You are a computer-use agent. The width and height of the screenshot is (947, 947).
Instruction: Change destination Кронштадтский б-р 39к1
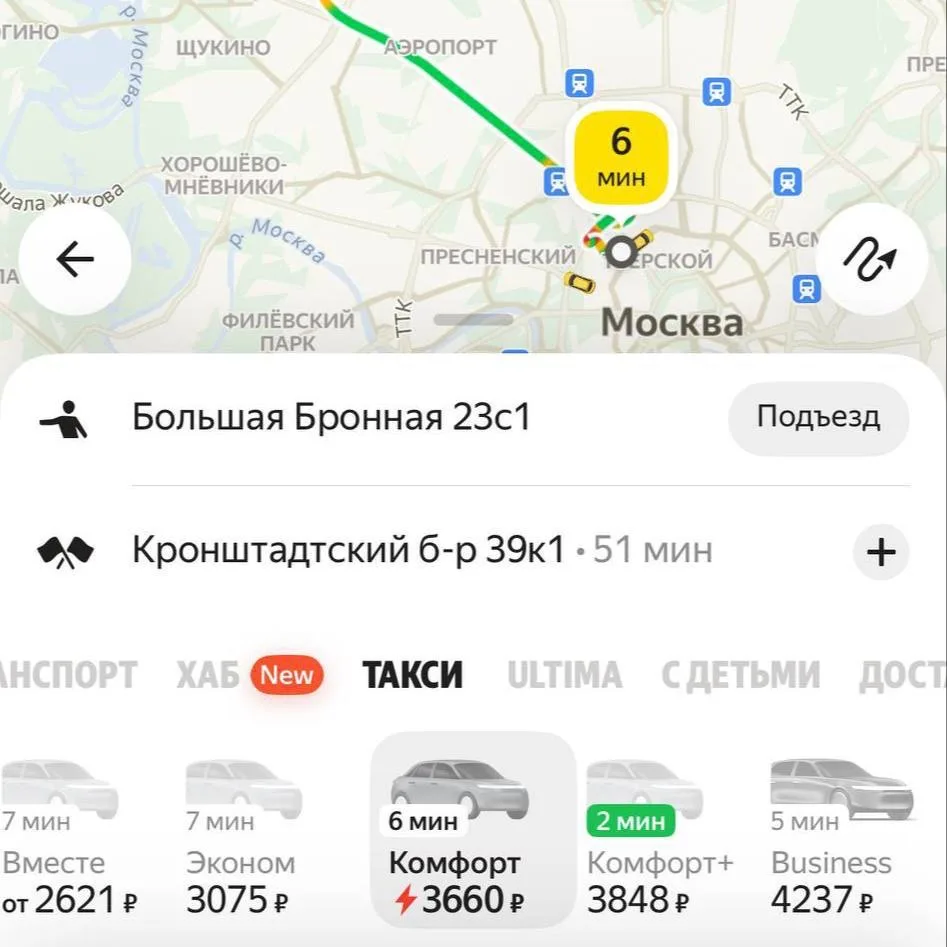point(348,550)
